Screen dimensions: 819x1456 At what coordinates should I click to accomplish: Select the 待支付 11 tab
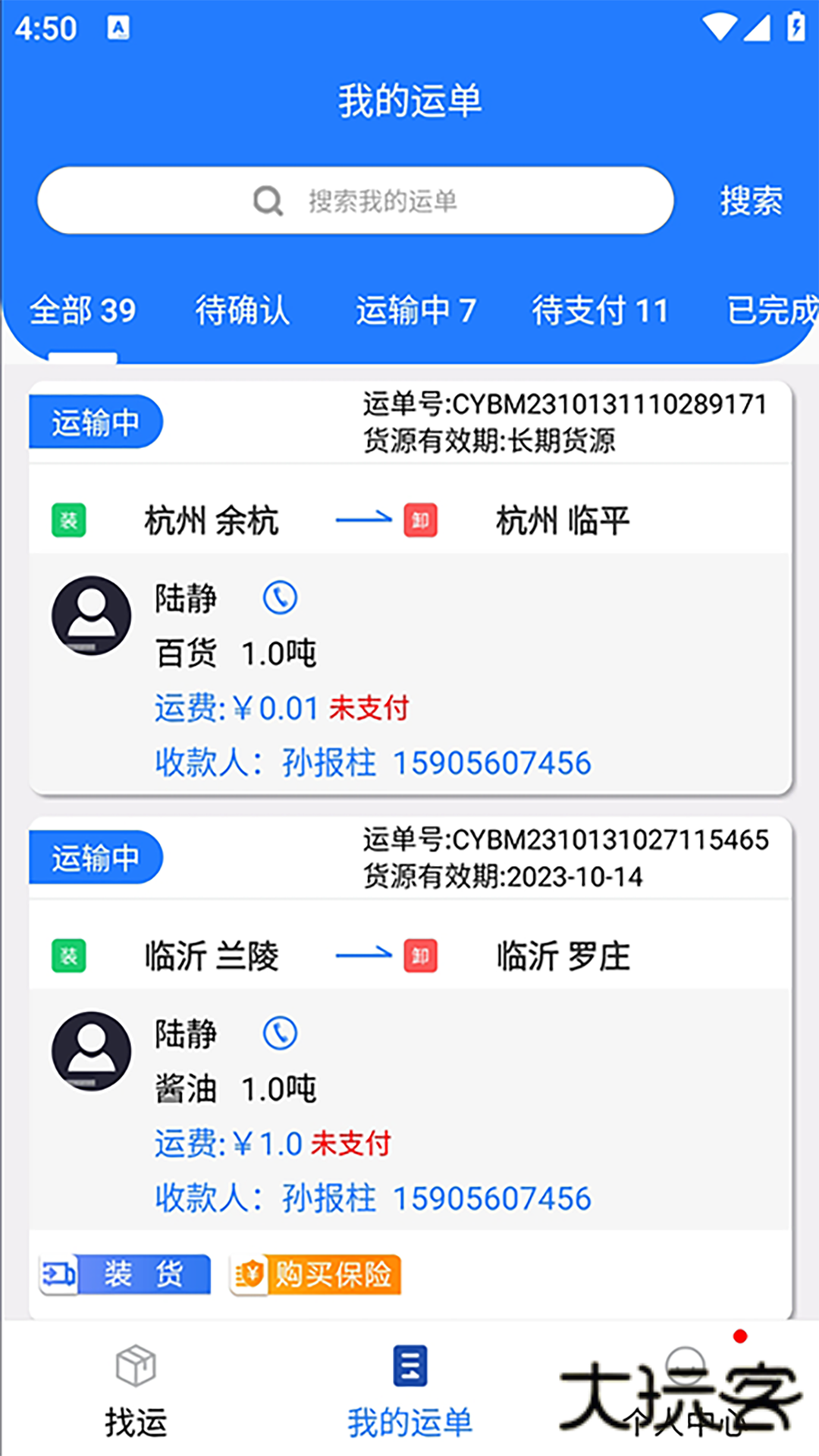point(598,310)
